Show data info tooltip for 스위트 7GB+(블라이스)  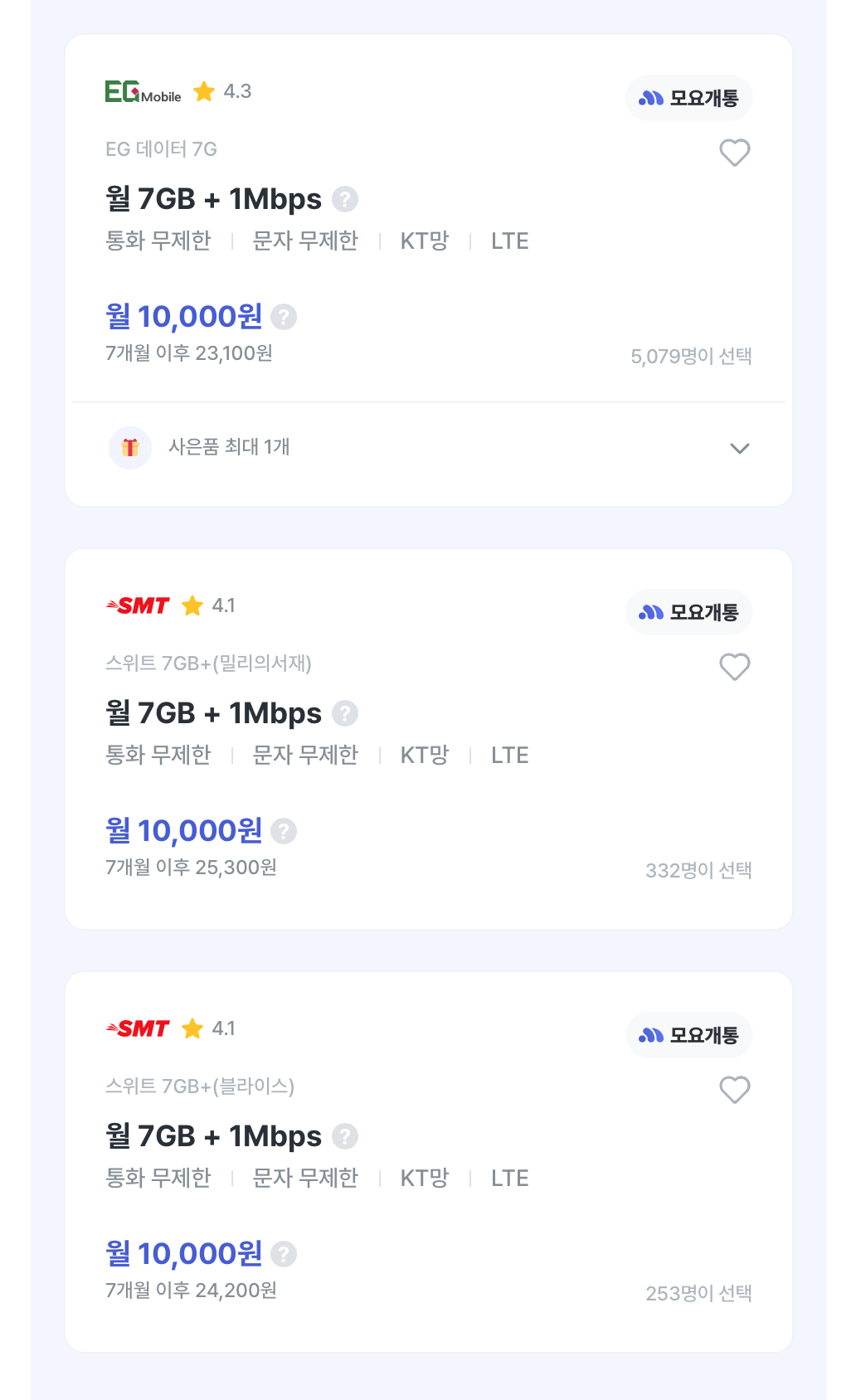click(345, 1136)
